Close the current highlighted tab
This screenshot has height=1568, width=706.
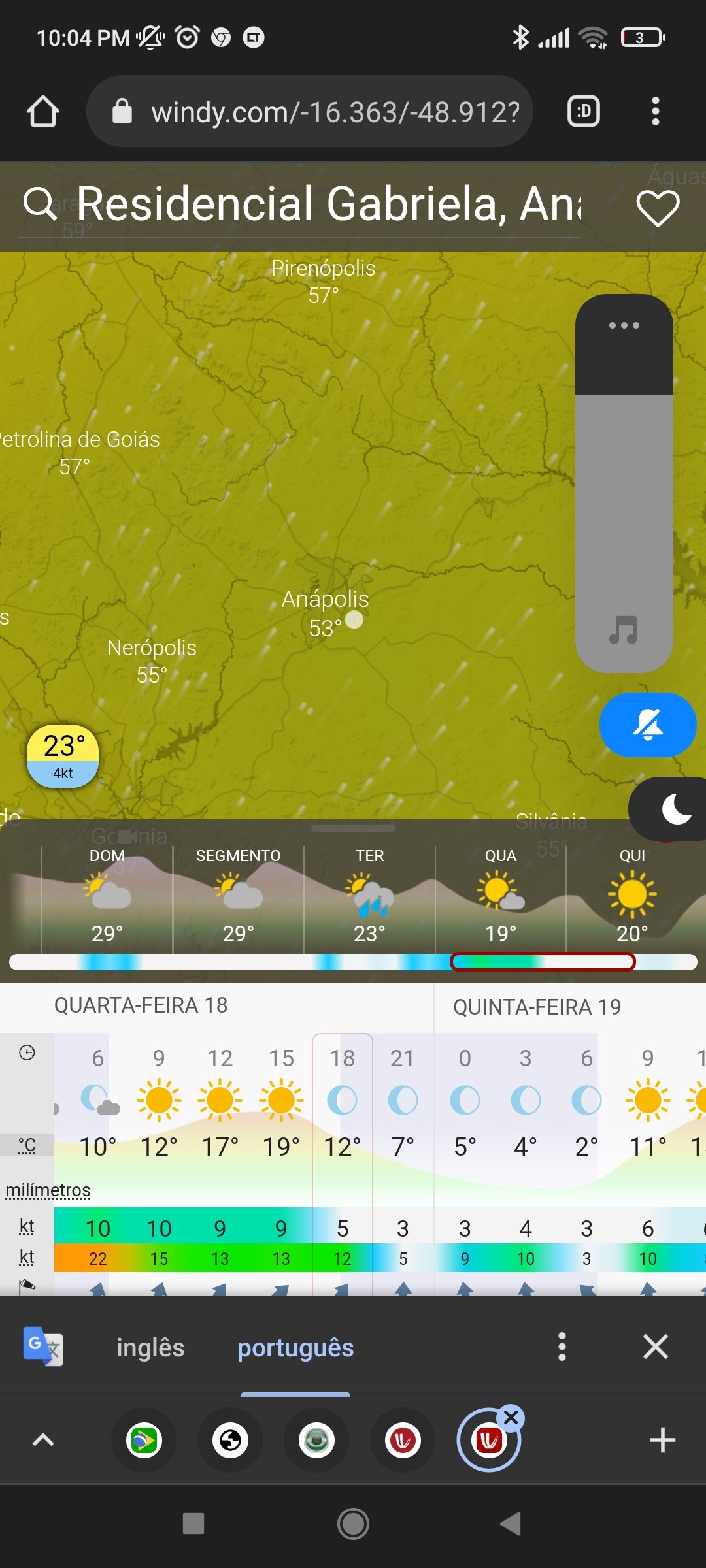tap(511, 1418)
